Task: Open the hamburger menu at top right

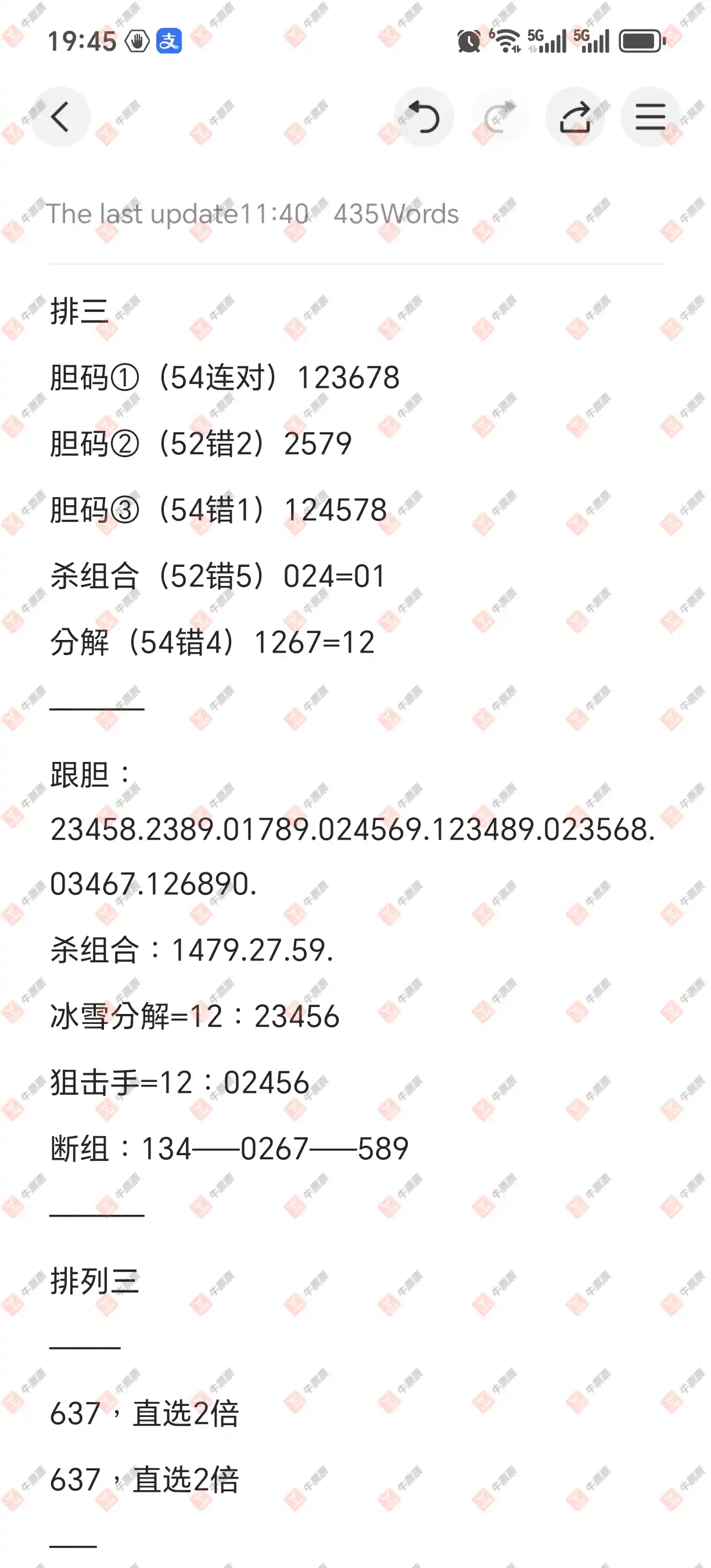Action: click(x=649, y=117)
